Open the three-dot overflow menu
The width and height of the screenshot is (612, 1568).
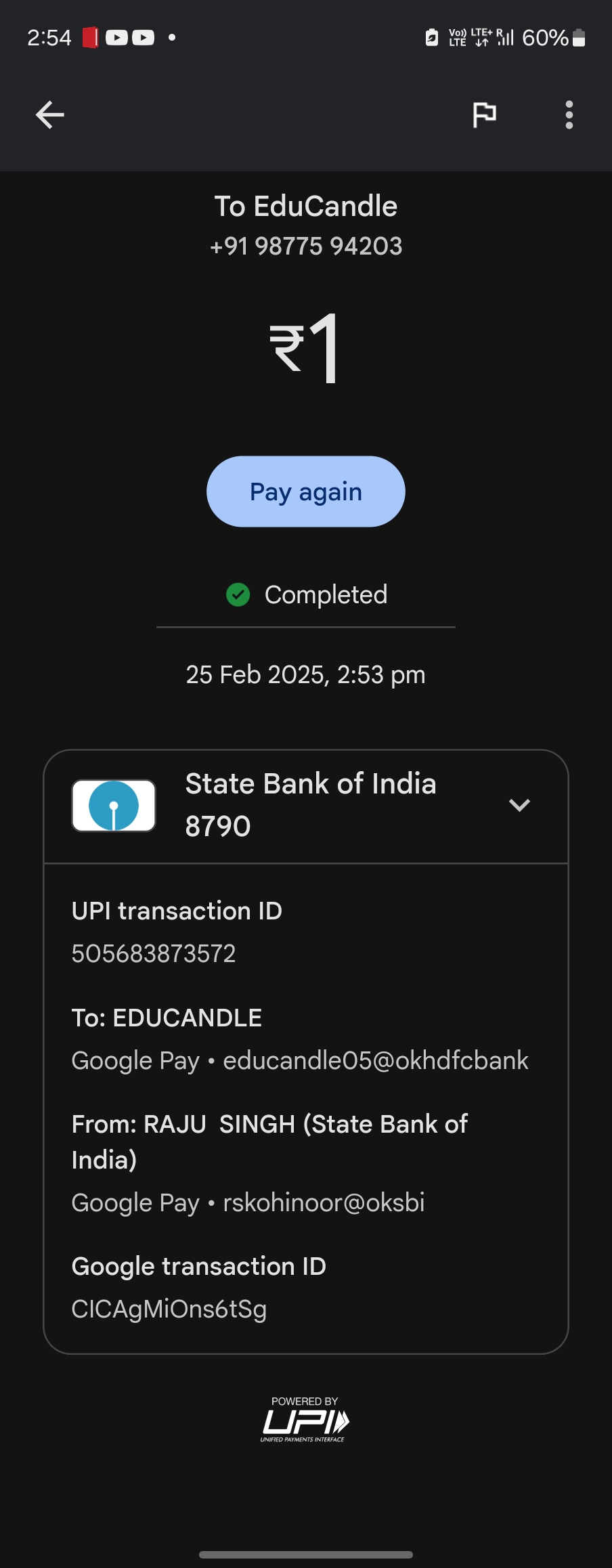point(569,114)
